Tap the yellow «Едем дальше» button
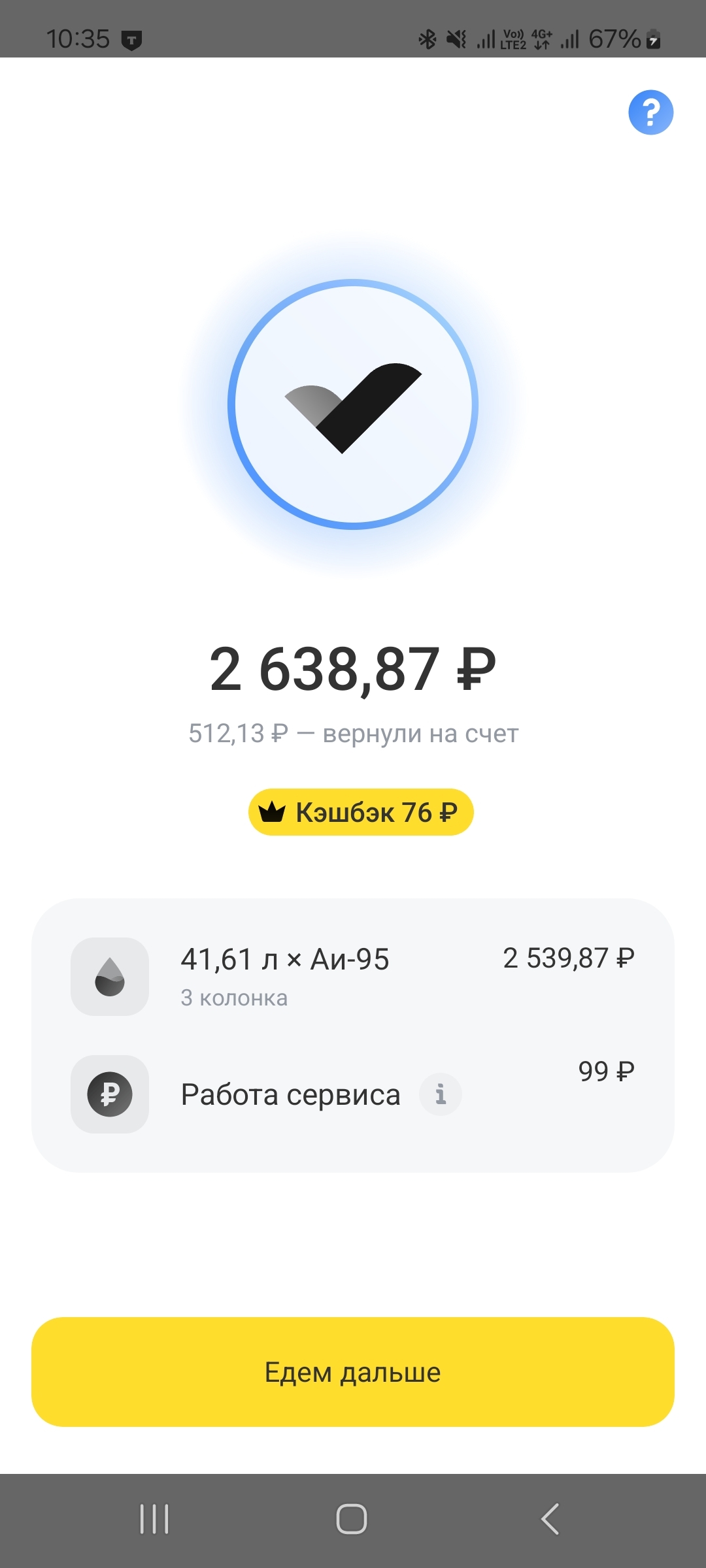 353,1372
